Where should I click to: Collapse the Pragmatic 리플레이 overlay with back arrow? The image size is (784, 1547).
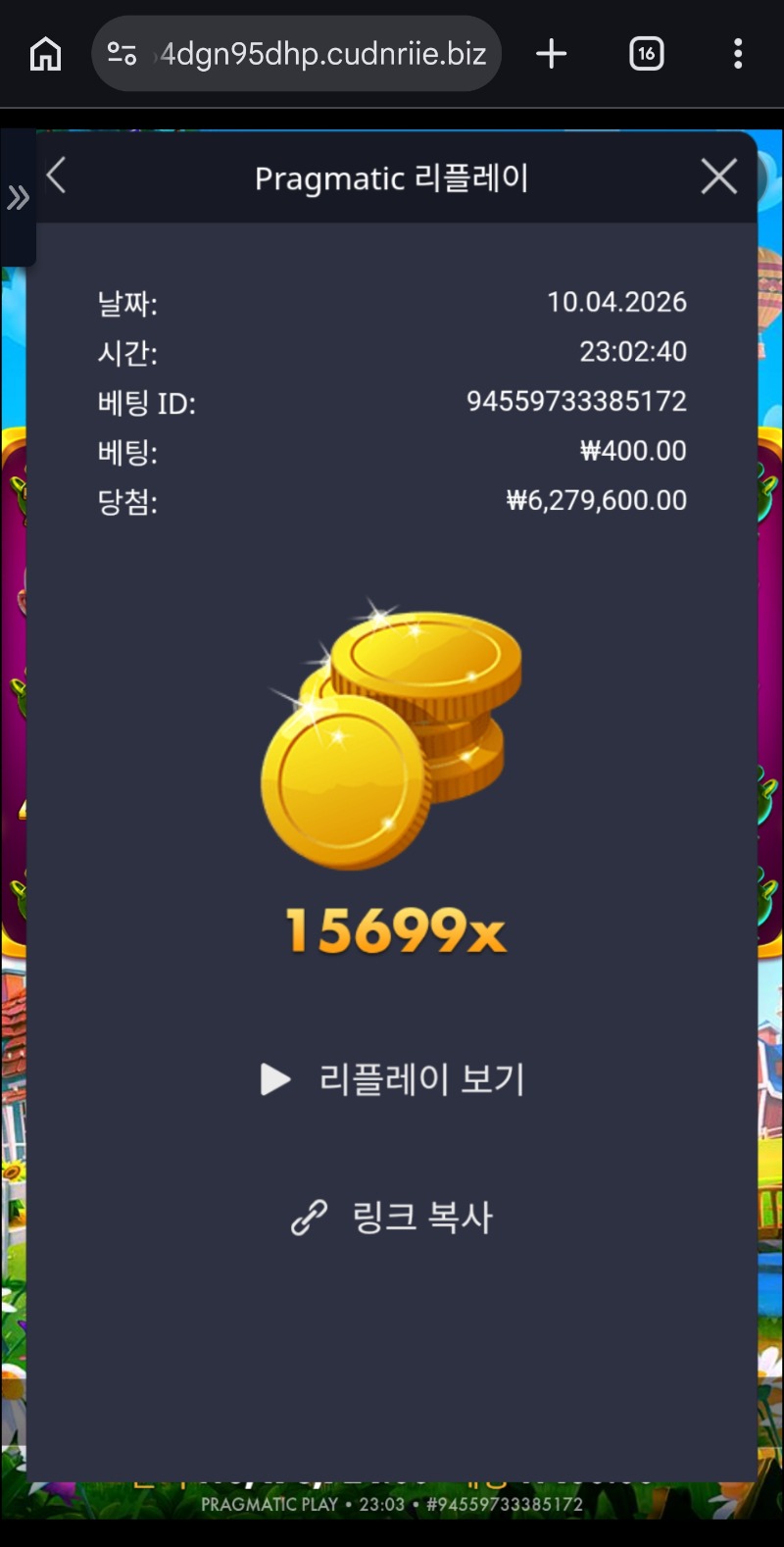[x=56, y=176]
